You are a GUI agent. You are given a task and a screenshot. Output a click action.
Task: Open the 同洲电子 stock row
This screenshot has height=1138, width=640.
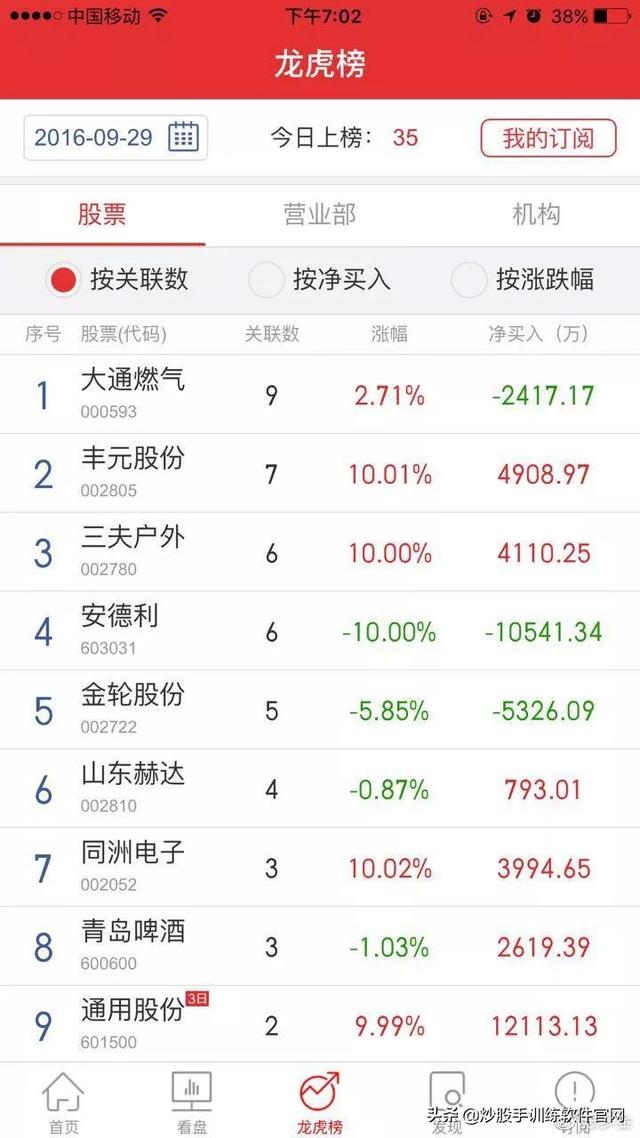320,868
